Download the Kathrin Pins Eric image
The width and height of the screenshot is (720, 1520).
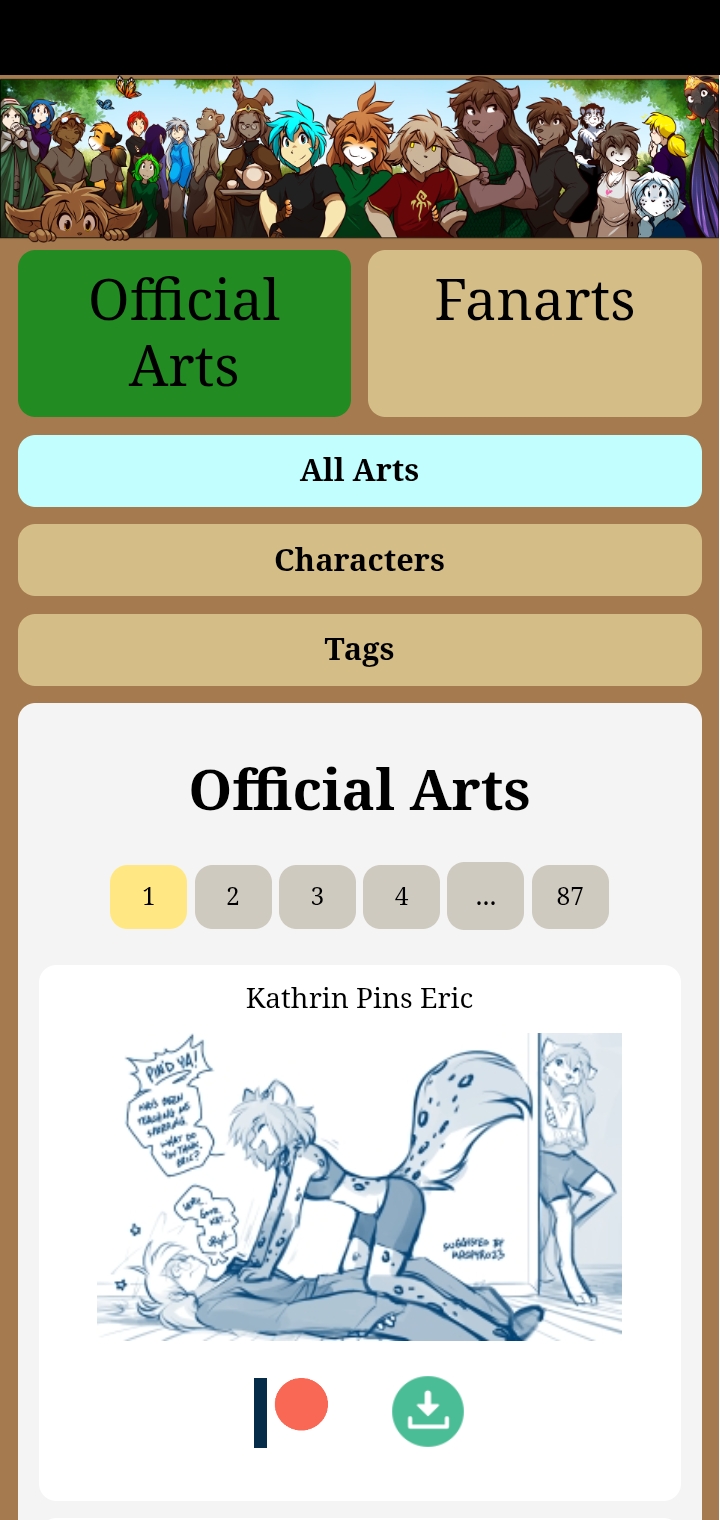[x=428, y=1412]
